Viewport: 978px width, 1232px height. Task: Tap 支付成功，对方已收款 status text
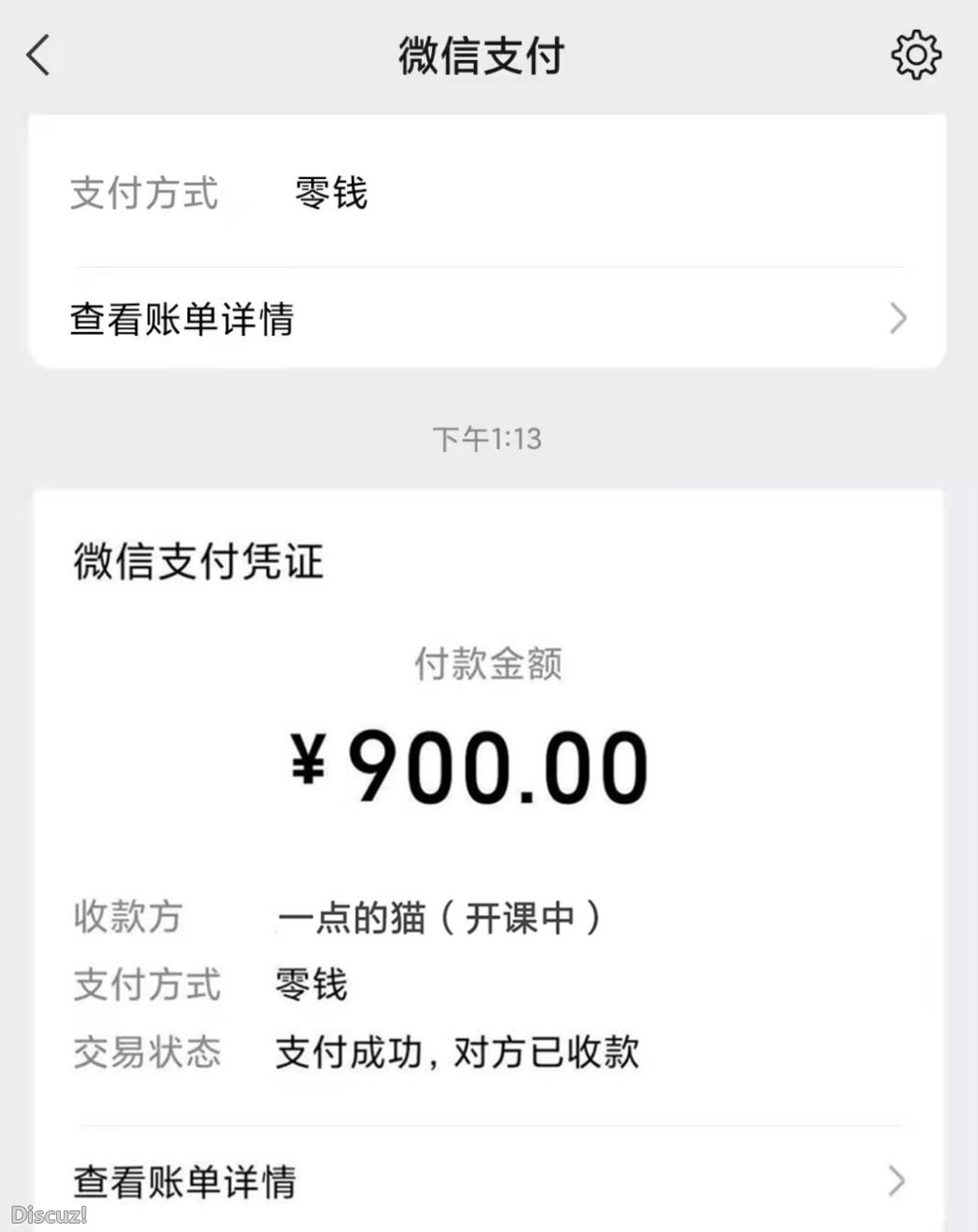pos(458,1054)
